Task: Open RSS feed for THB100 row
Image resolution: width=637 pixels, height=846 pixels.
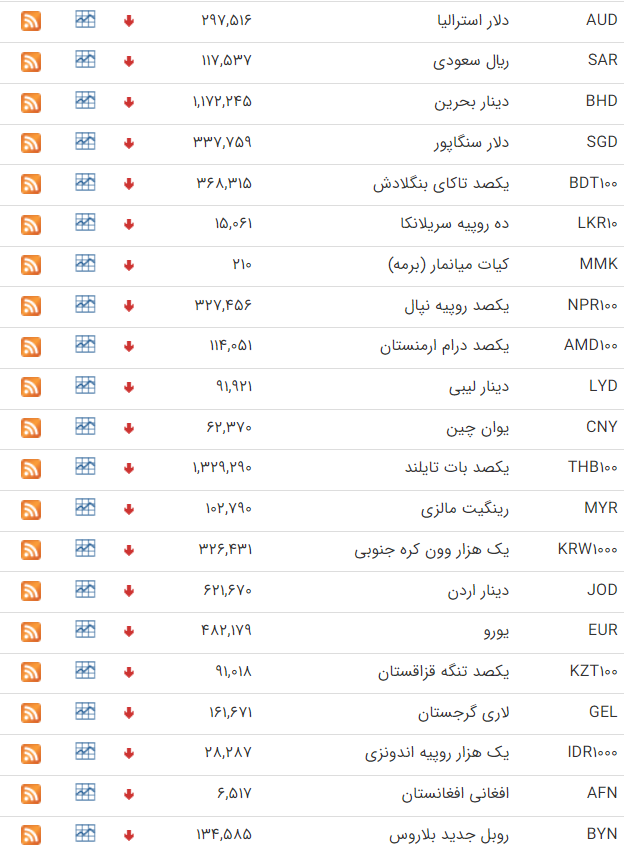Action: tap(31, 469)
